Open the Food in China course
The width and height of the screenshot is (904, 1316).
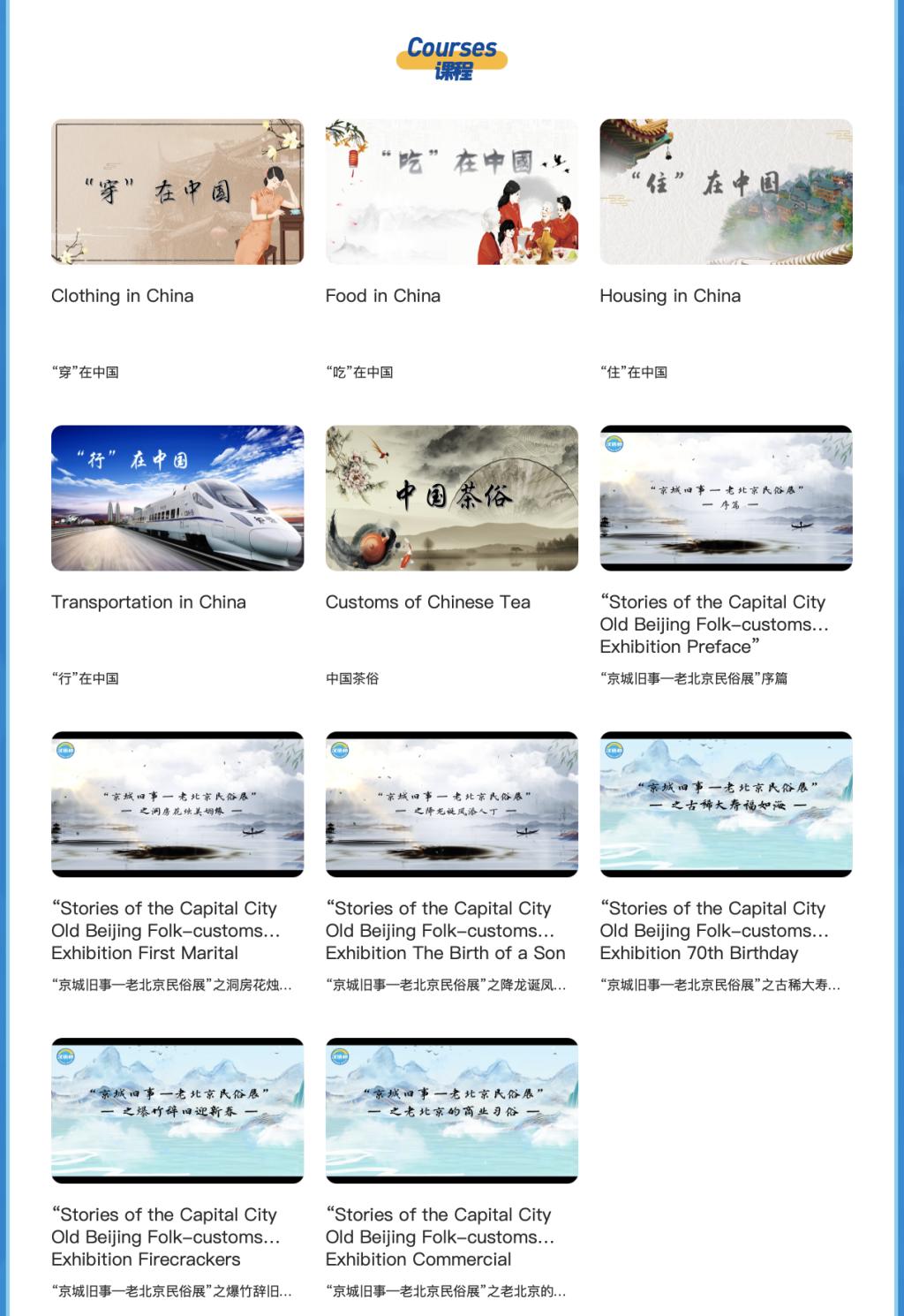click(451, 192)
